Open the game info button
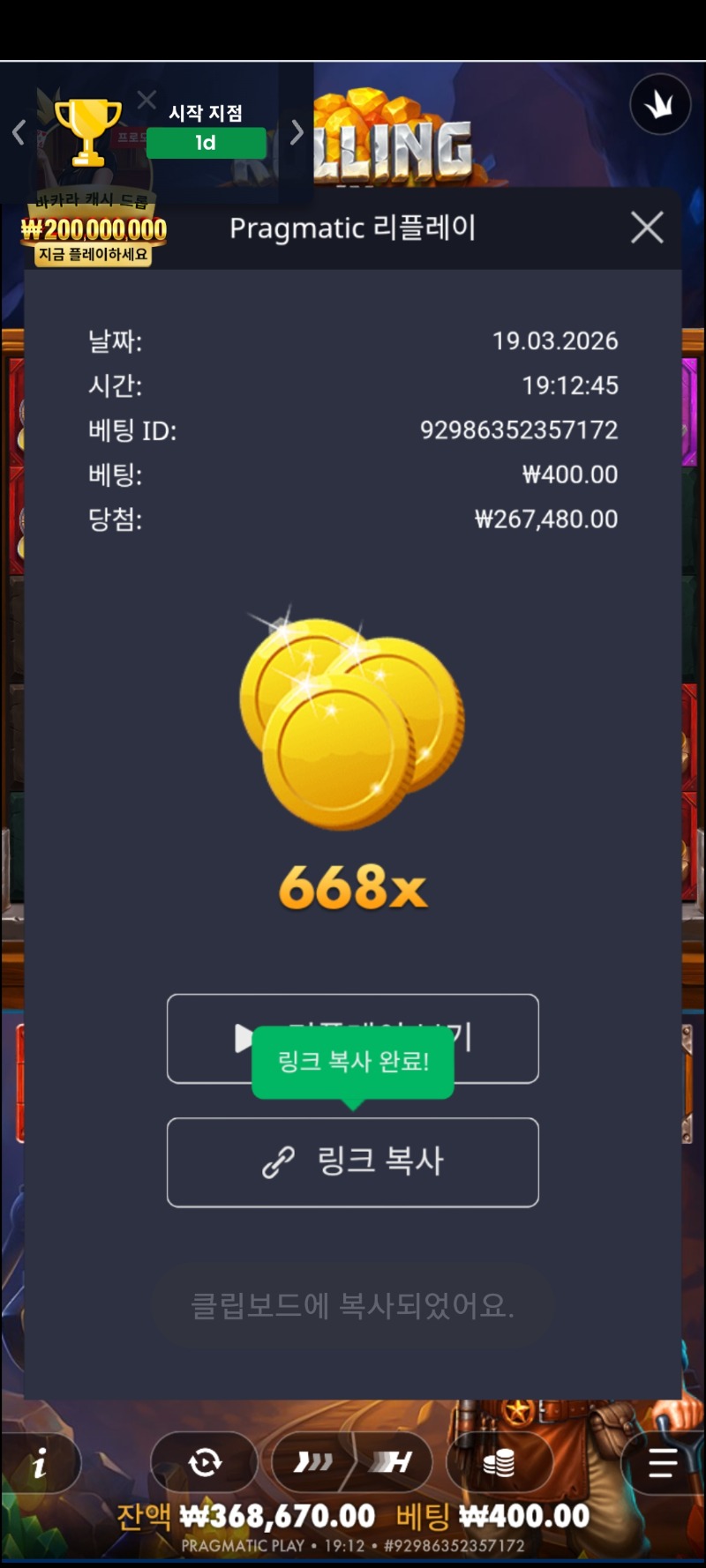The height and width of the screenshot is (1568, 706). 40,1465
